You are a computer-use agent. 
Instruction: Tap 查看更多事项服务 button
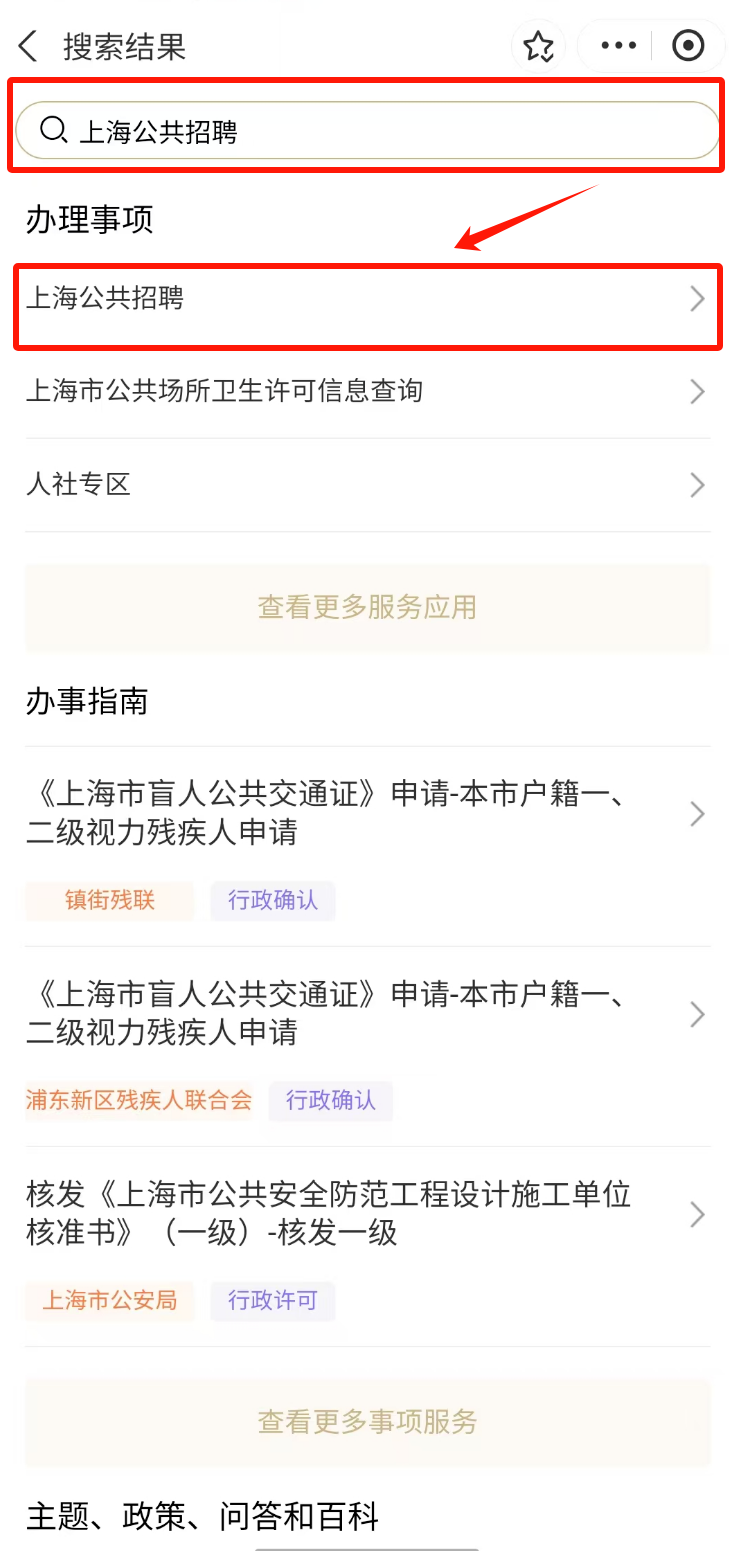click(367, 1421)
